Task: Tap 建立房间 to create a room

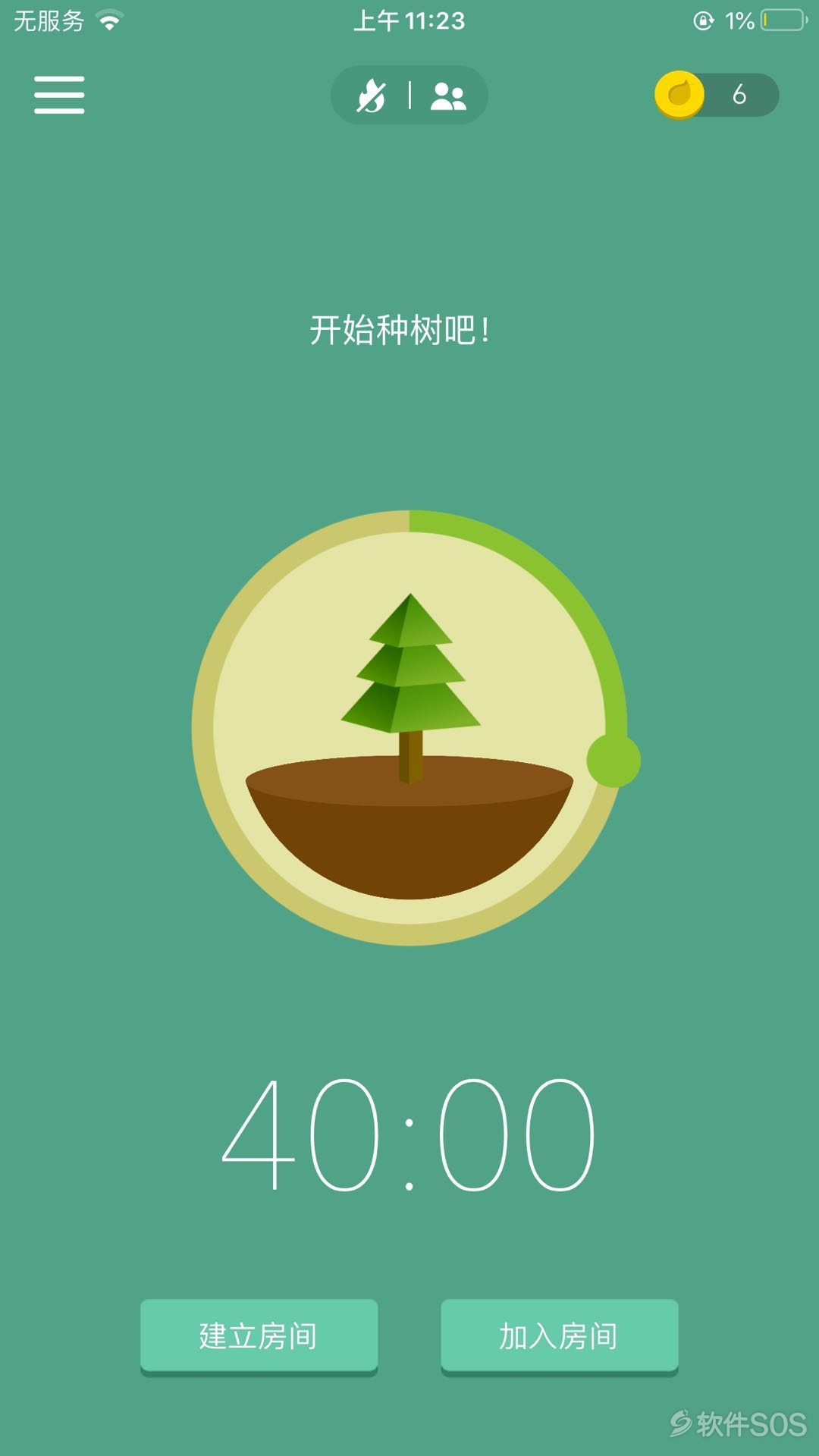Action: coord(259,1335)
